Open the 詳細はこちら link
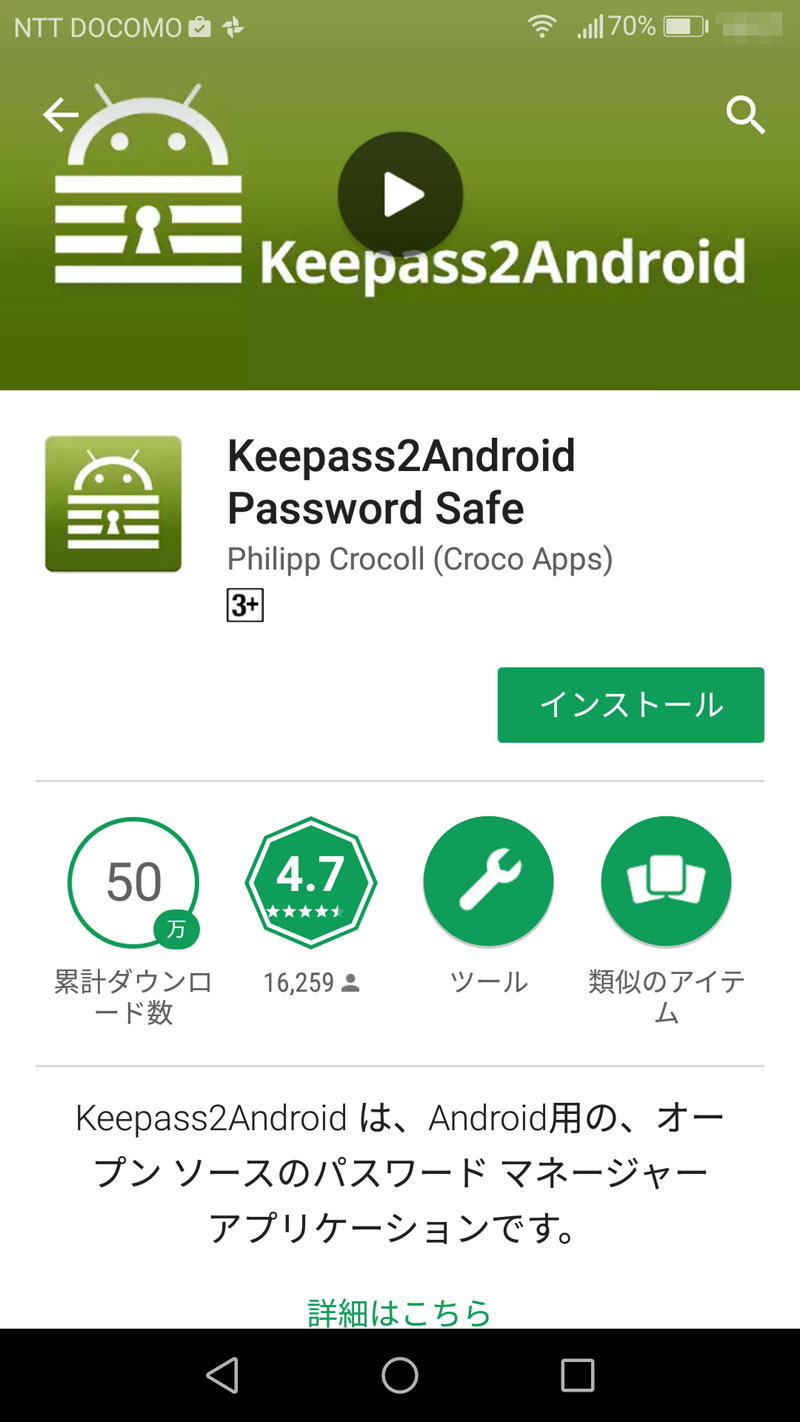This screenshot has width=800, height=1422. pos(400,1312)
